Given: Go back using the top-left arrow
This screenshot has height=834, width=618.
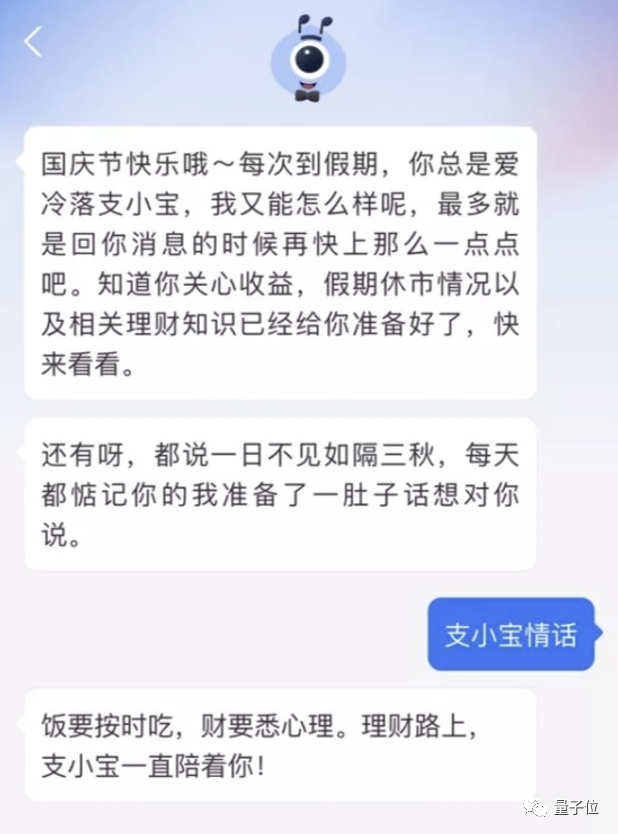Looking at the screenshot, I should (x=34, y=43).
